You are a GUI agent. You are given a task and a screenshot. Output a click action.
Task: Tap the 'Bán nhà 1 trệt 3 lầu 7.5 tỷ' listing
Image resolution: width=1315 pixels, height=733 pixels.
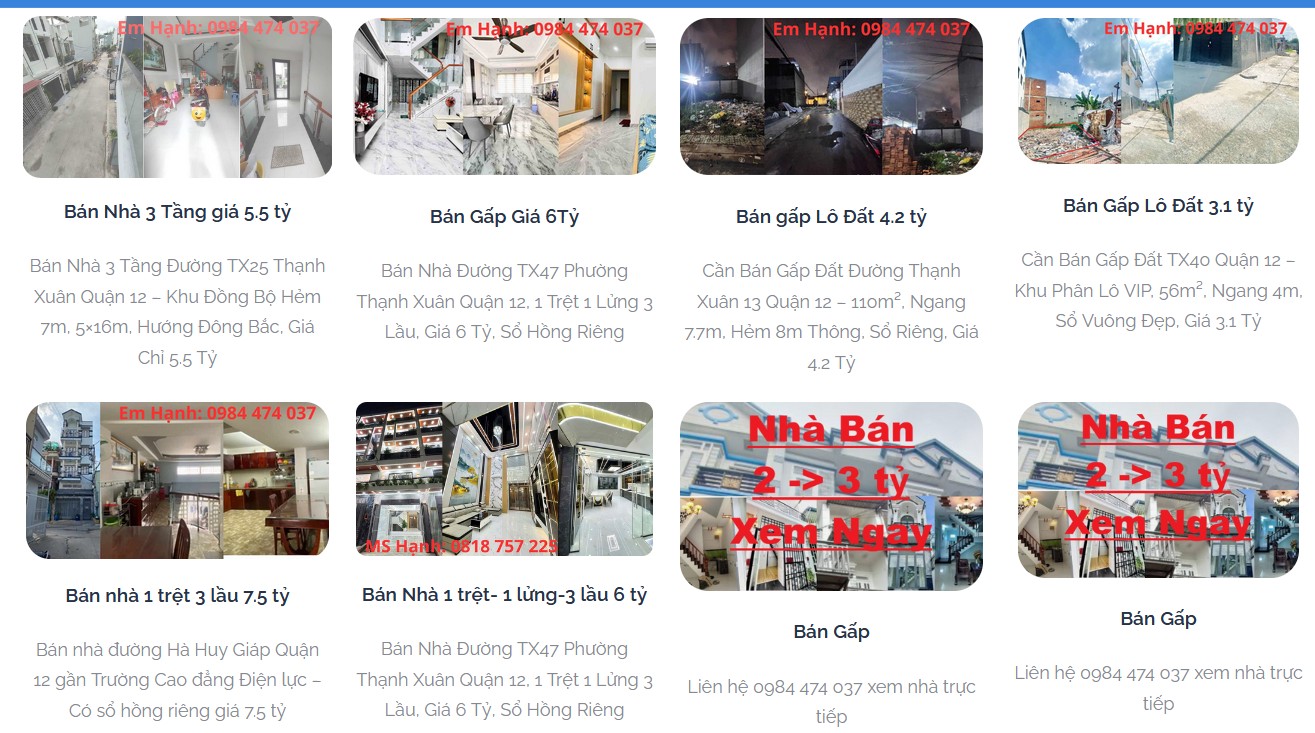click(x=177, y=596)
